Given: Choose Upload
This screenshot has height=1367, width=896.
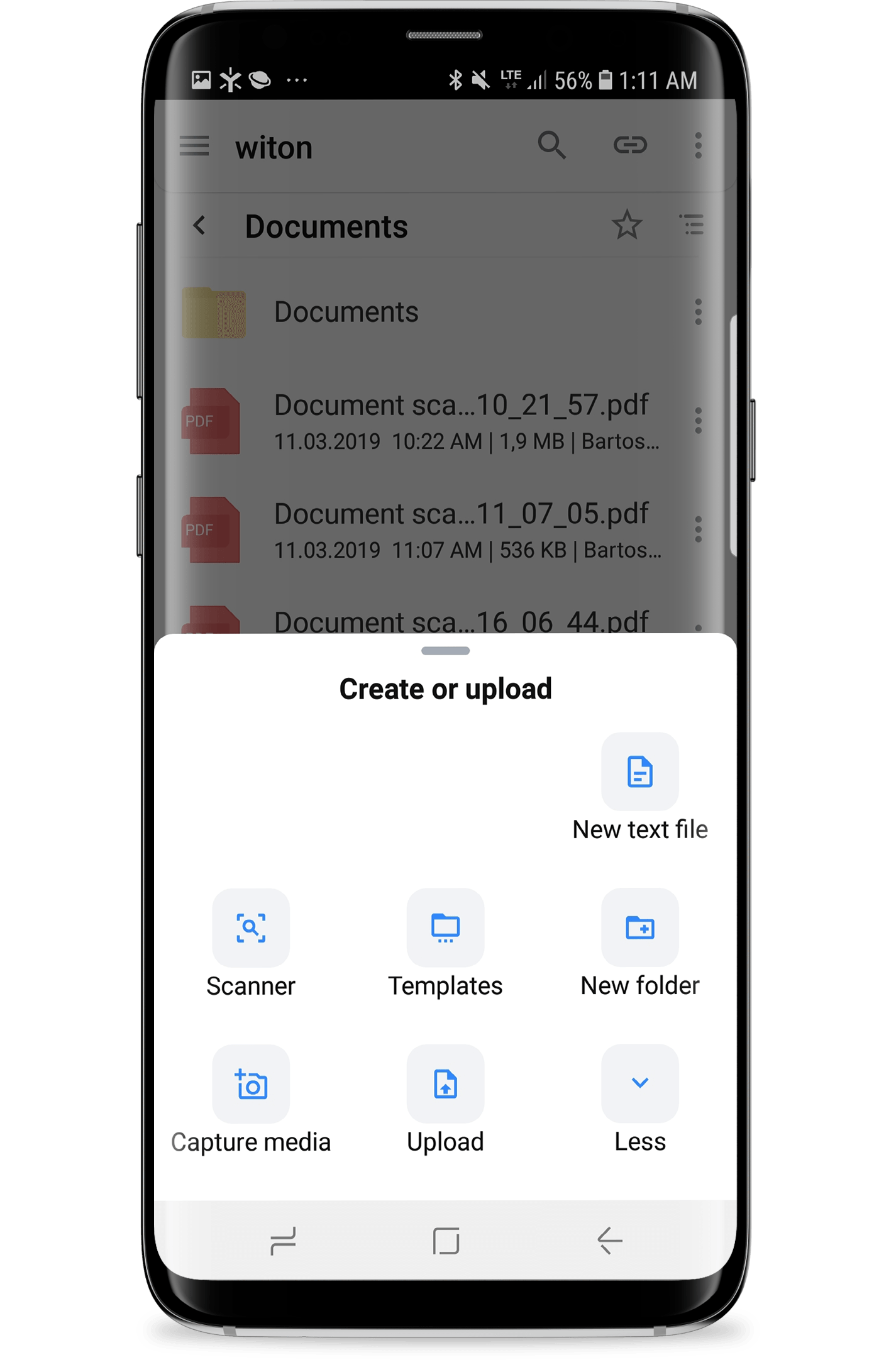Looking at the screenshot, I should pyautogui.click(x=445, y=1084).
